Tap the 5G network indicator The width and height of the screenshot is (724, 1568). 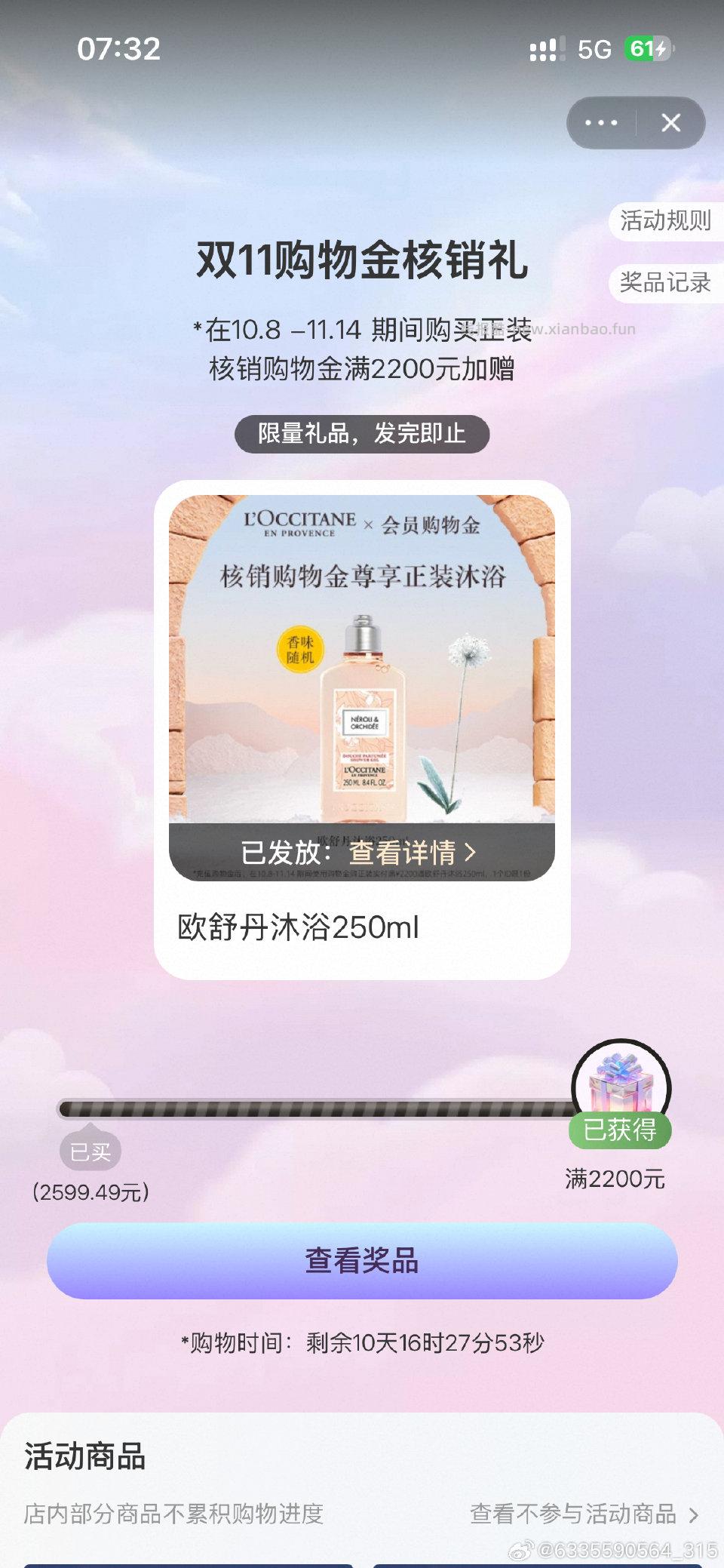[x=593, y=50]
